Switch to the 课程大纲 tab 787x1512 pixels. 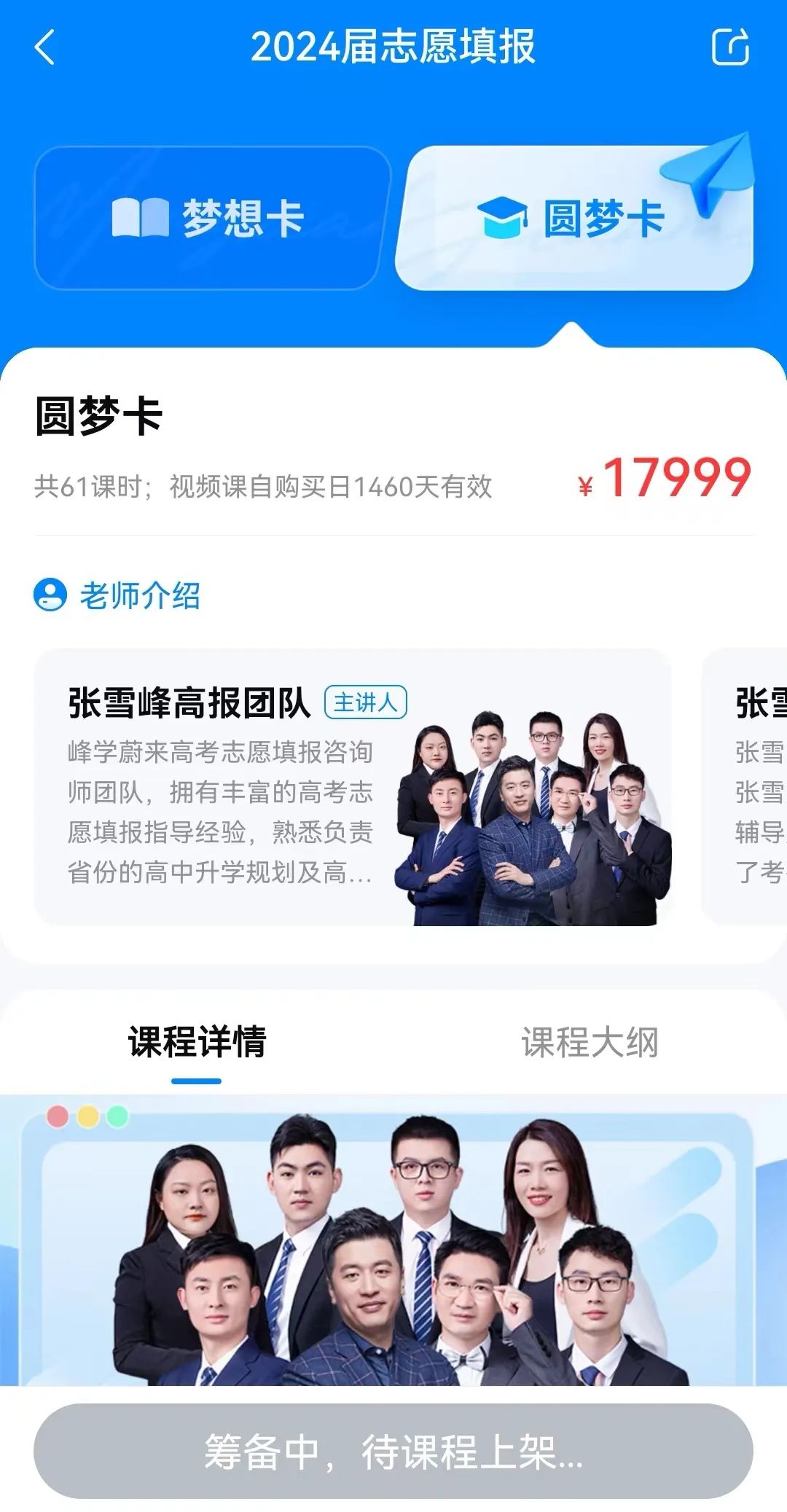[x=590, y=1042]
